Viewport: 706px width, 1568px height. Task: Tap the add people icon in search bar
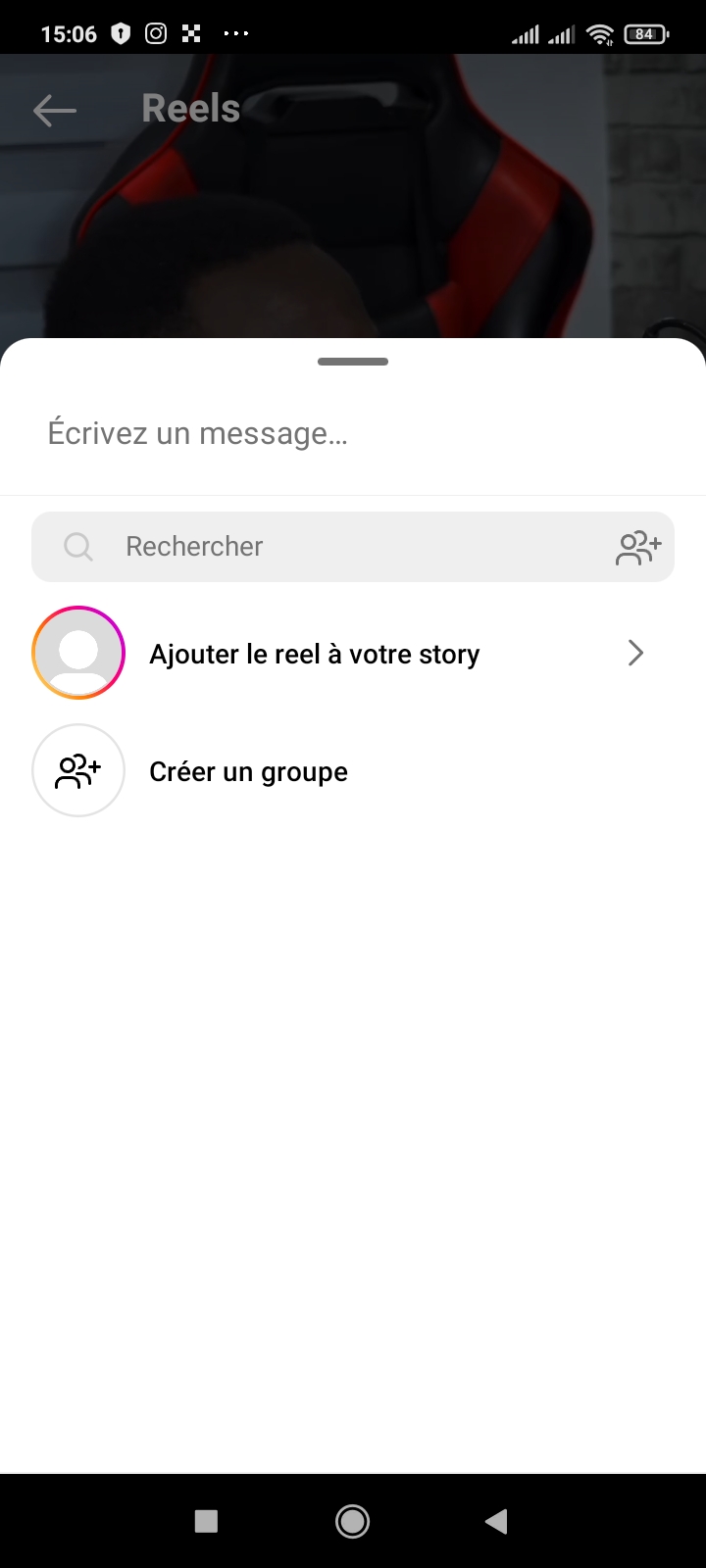point(638,548)
